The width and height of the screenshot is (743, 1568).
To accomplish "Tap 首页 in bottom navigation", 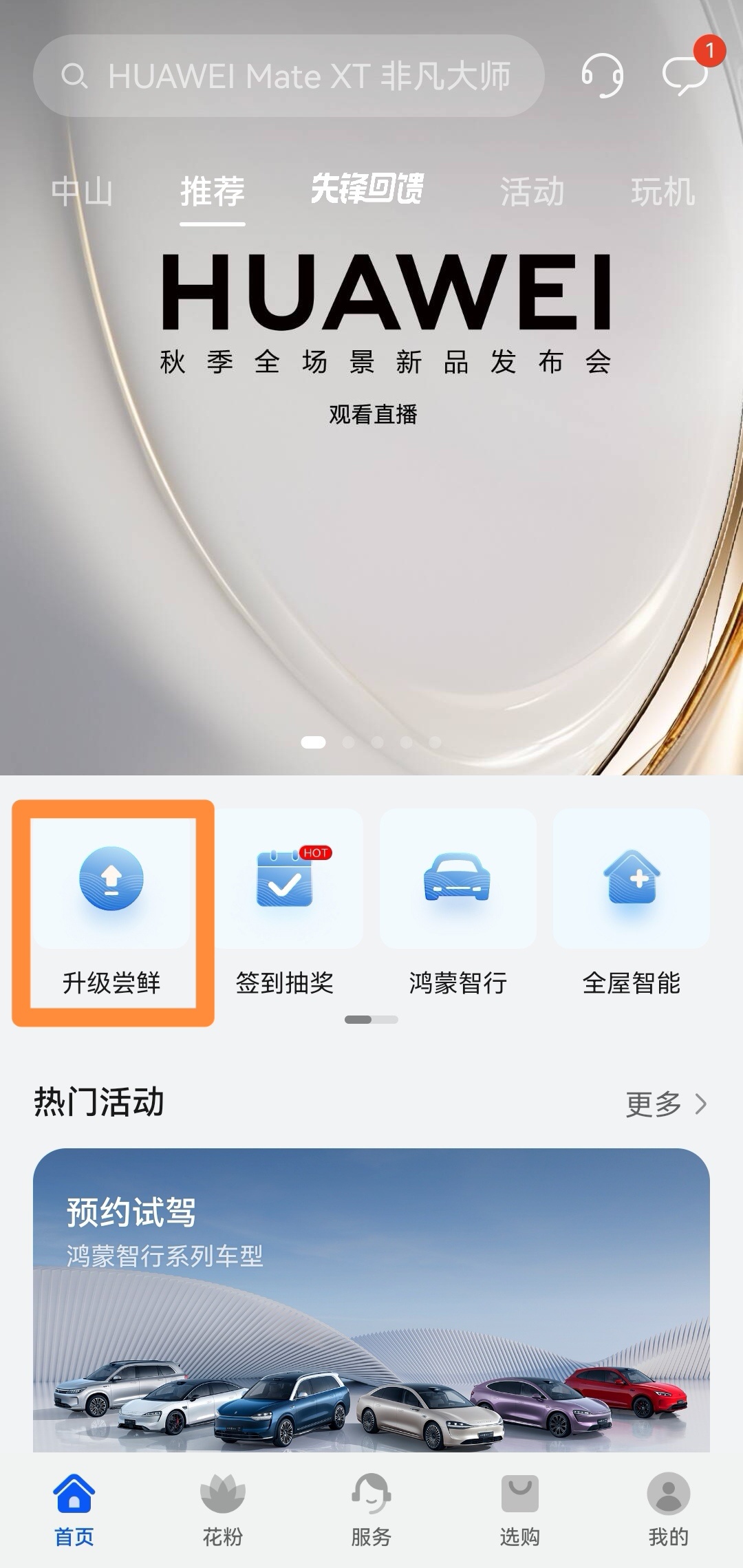I will pyautogui.click(x=74, y=1508).
